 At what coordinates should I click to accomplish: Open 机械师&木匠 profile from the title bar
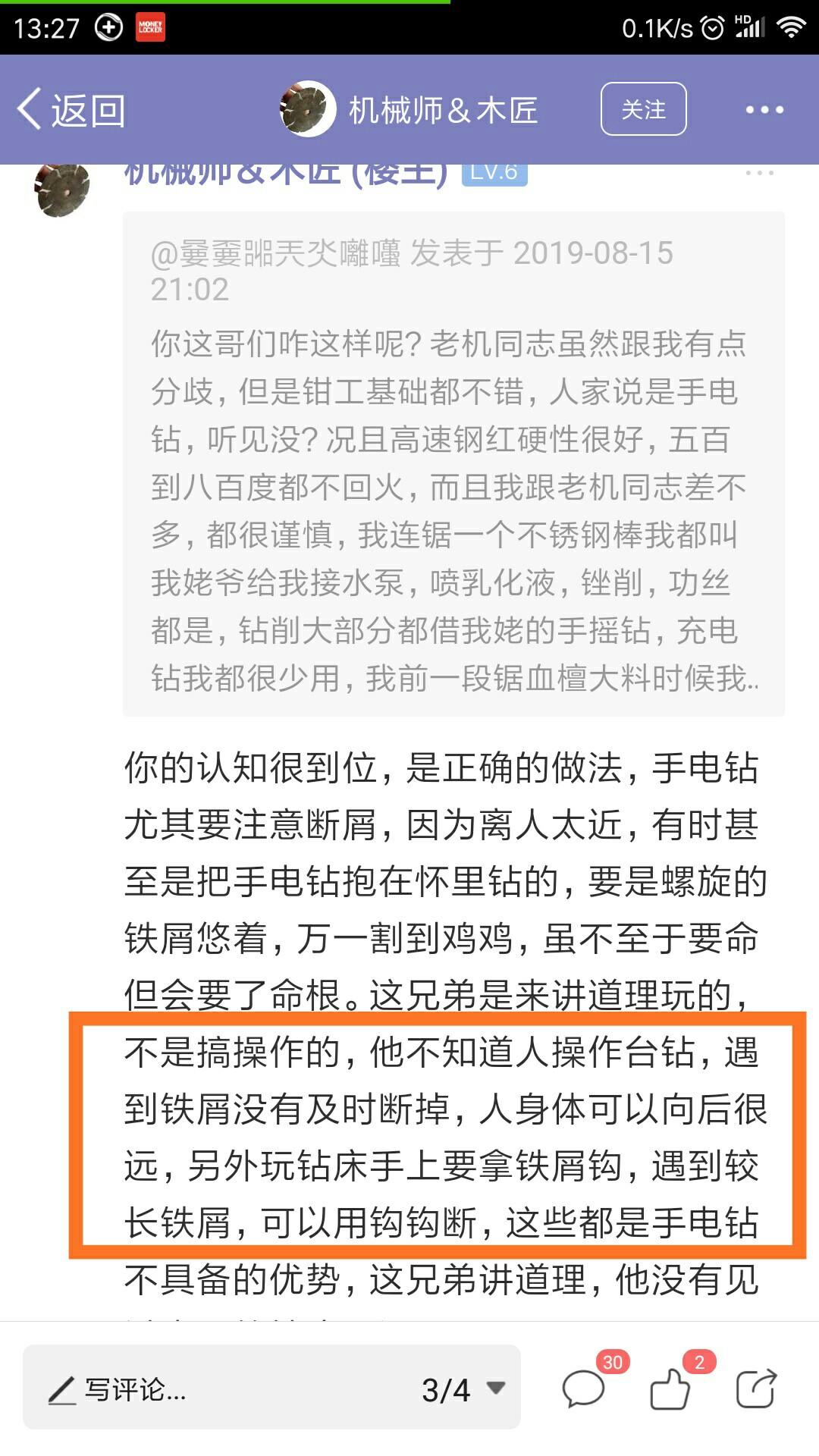click(409, 110)
